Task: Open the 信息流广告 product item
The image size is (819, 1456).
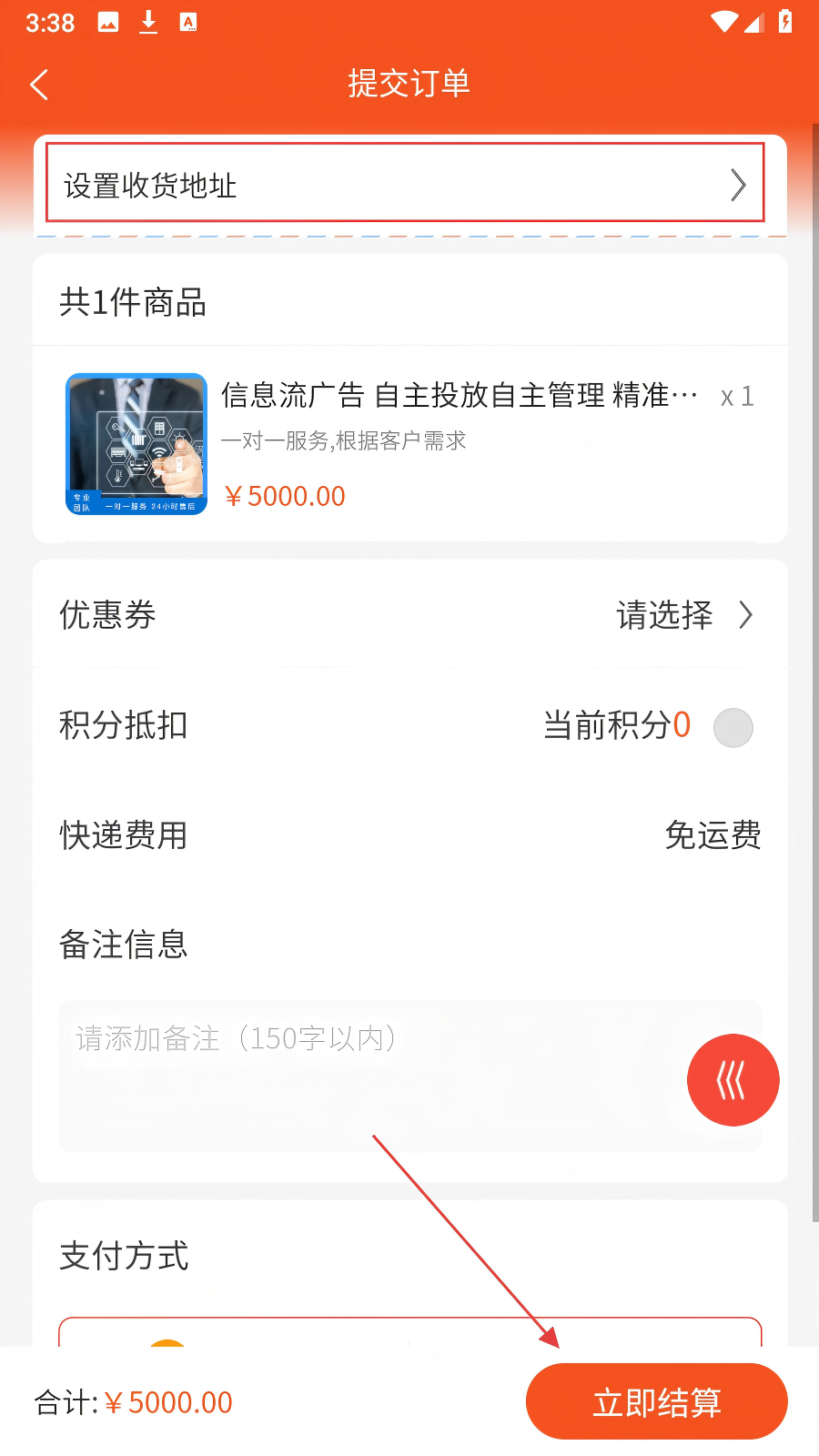Action: point(409,443)
